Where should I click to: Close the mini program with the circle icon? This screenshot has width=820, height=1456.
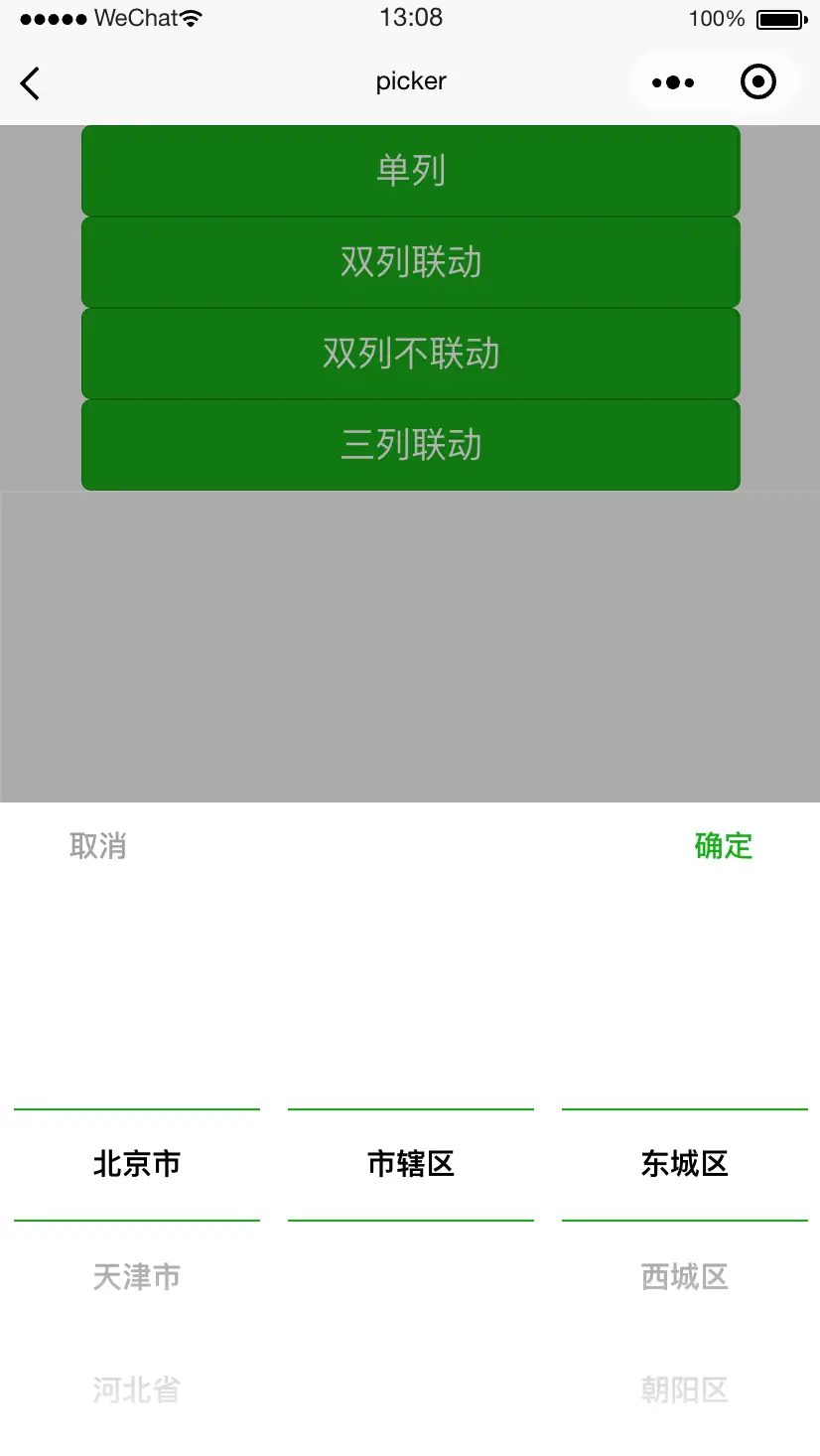[x=758, y=82]
